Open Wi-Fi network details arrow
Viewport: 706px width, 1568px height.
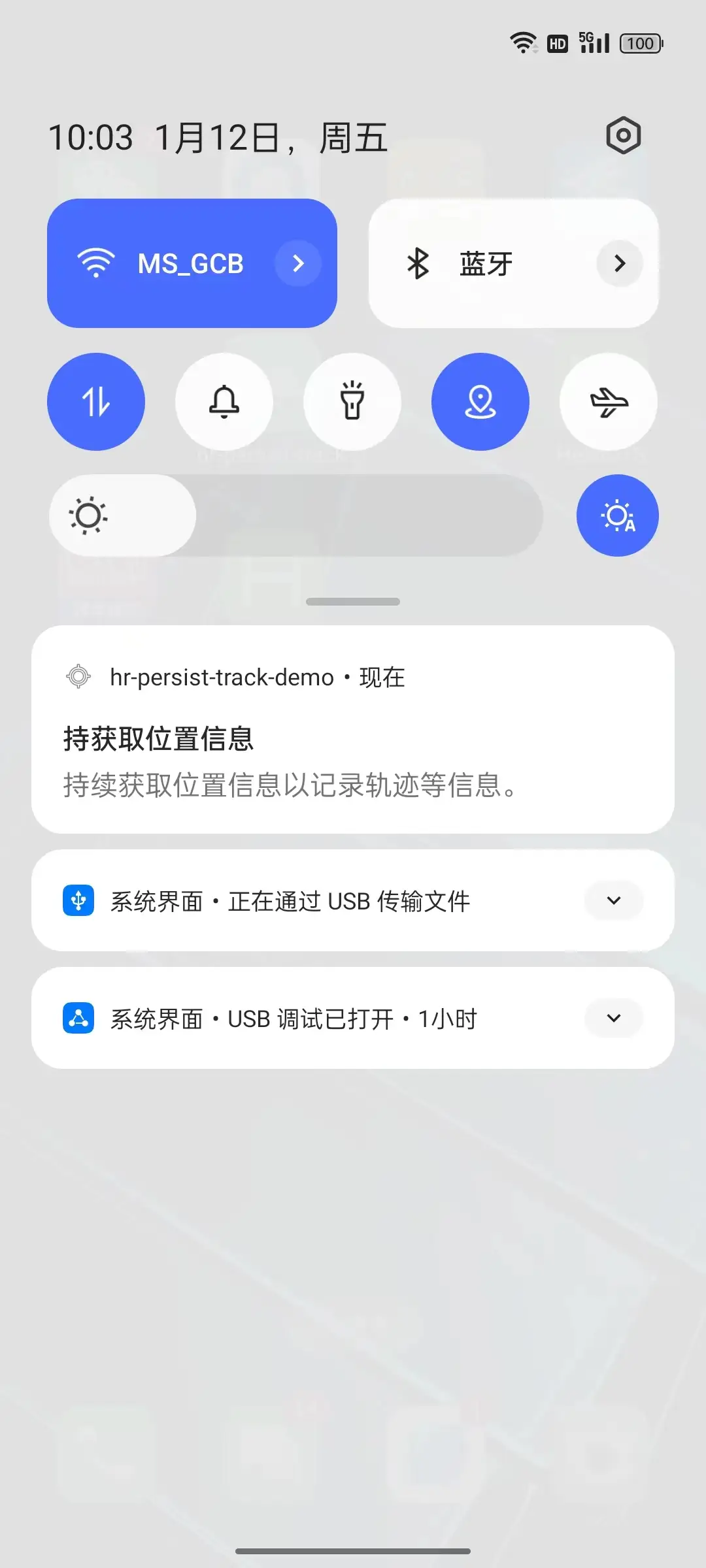coord(298,263)
